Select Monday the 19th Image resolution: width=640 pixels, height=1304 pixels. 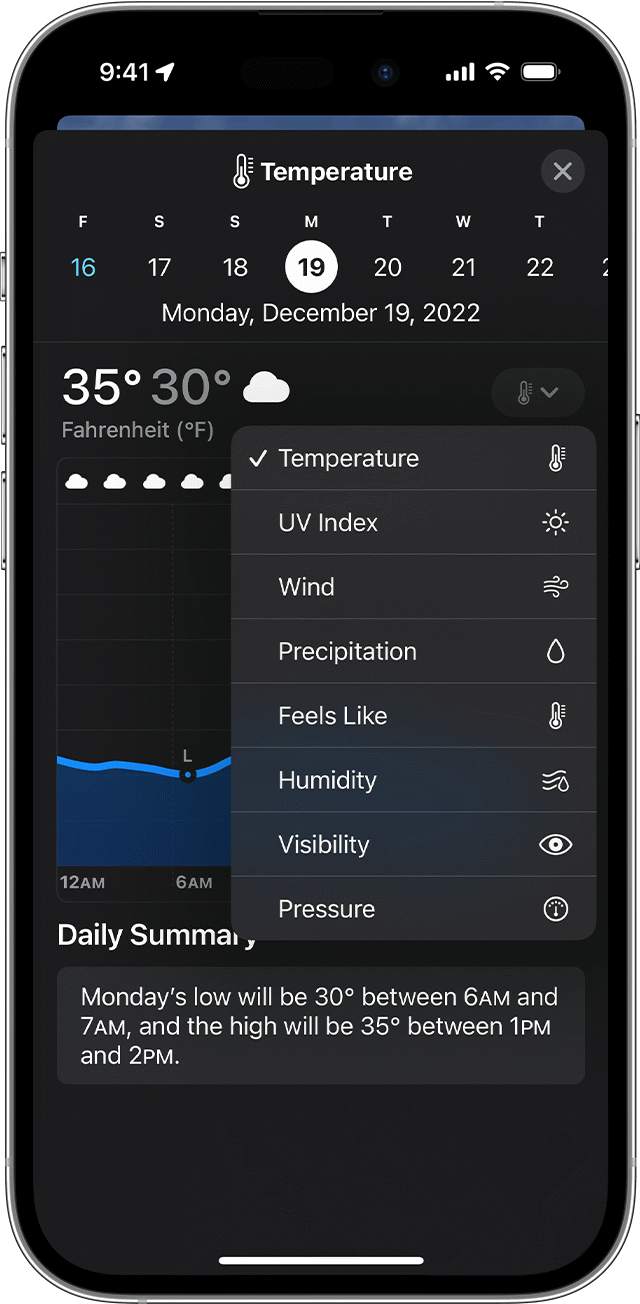pos(311,267)
